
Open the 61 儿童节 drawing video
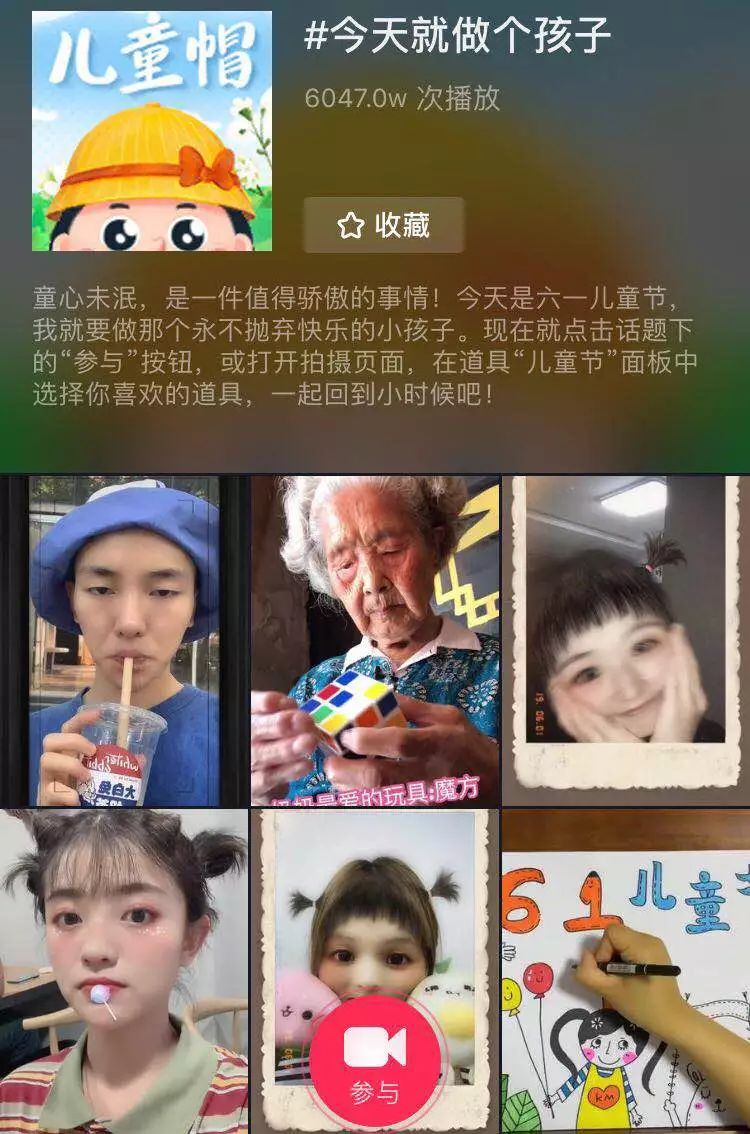tap(626, 970)
